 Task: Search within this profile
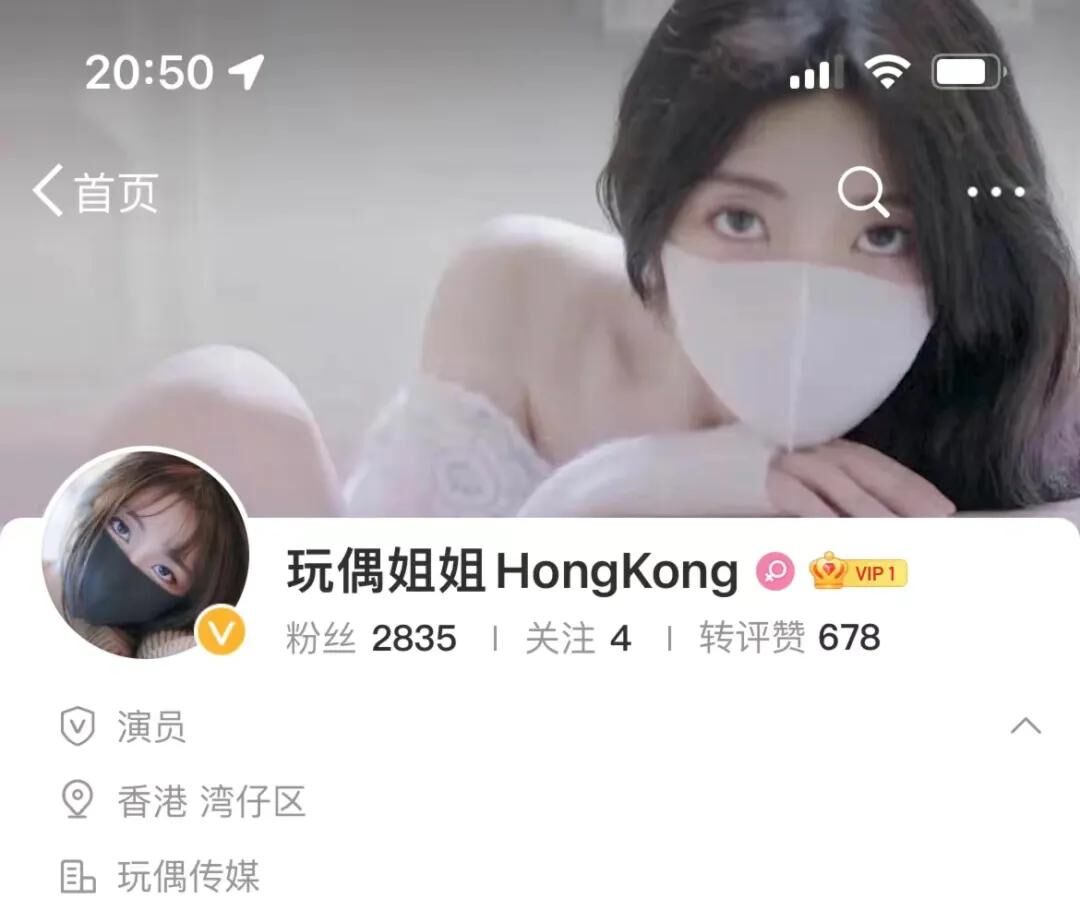[x=862, y=191]
